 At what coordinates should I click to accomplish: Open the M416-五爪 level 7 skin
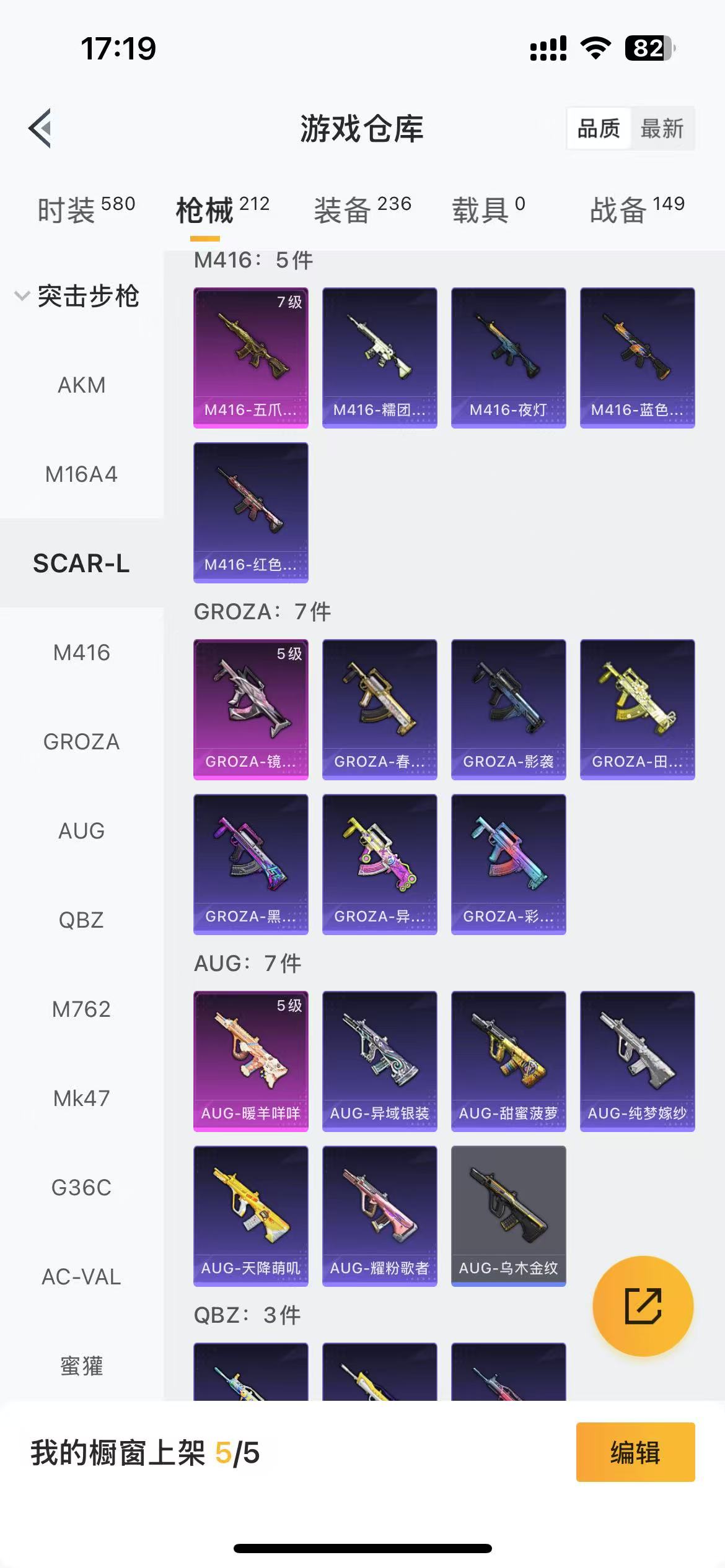click(250, 357)
